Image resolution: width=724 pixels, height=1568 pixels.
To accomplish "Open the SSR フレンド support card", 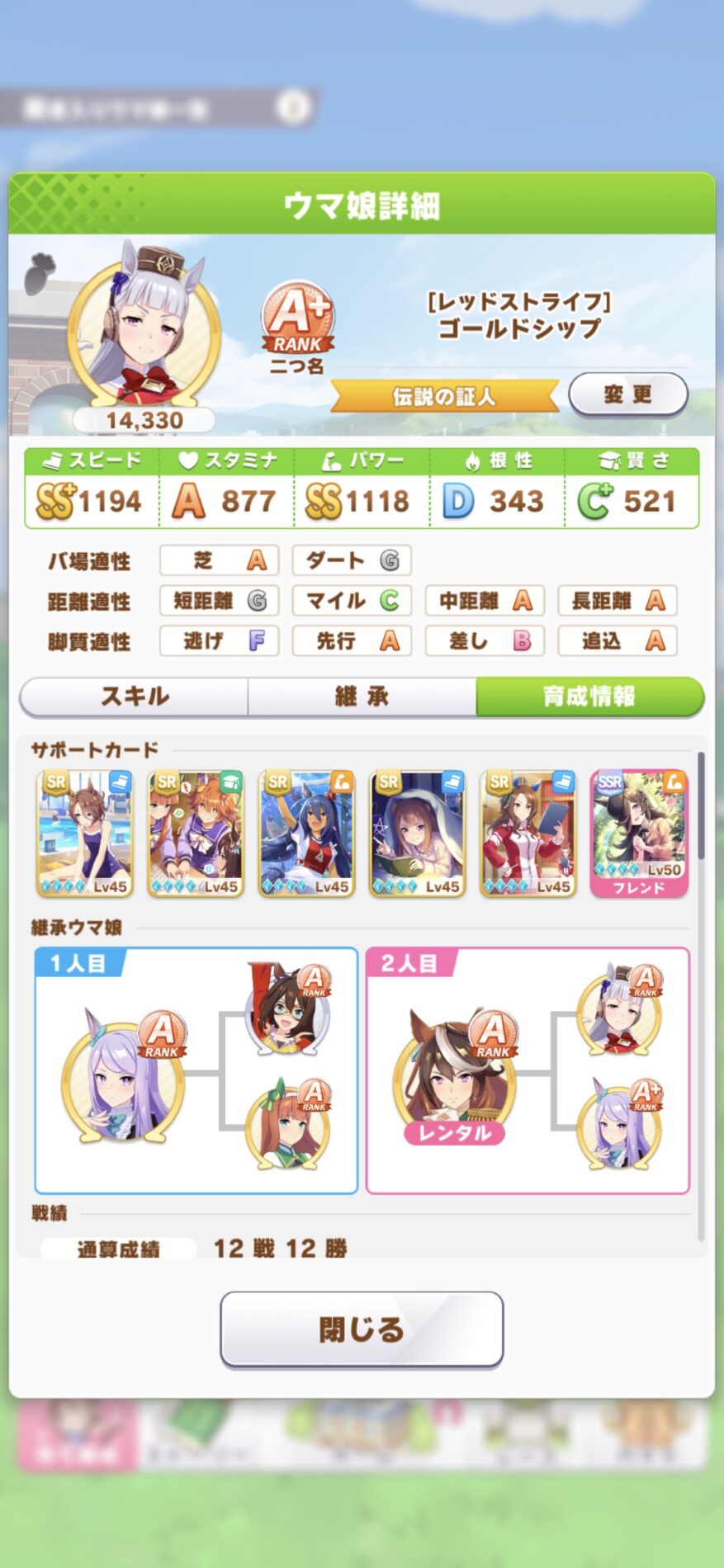I will [x=638, y=834].
